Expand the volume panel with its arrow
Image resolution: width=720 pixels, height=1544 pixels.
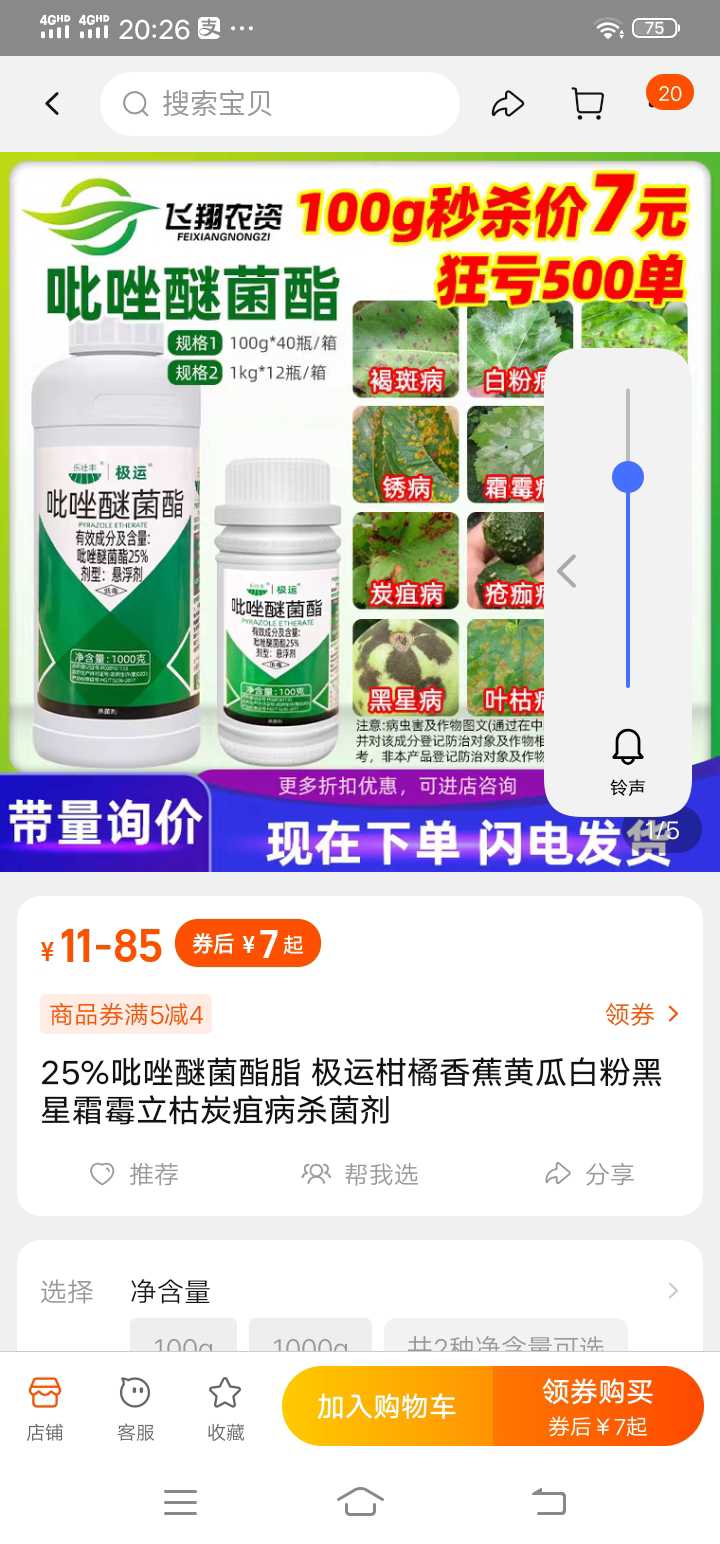pyautogui.click(x=567, y=571)
